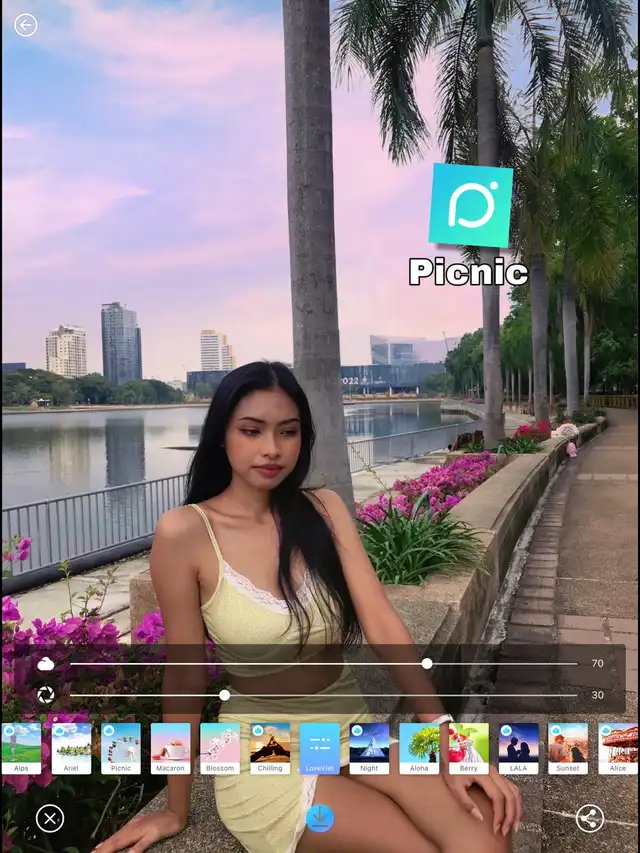Adjust the filter strength slider
The image size is (640, 853).
coord(224,695)
